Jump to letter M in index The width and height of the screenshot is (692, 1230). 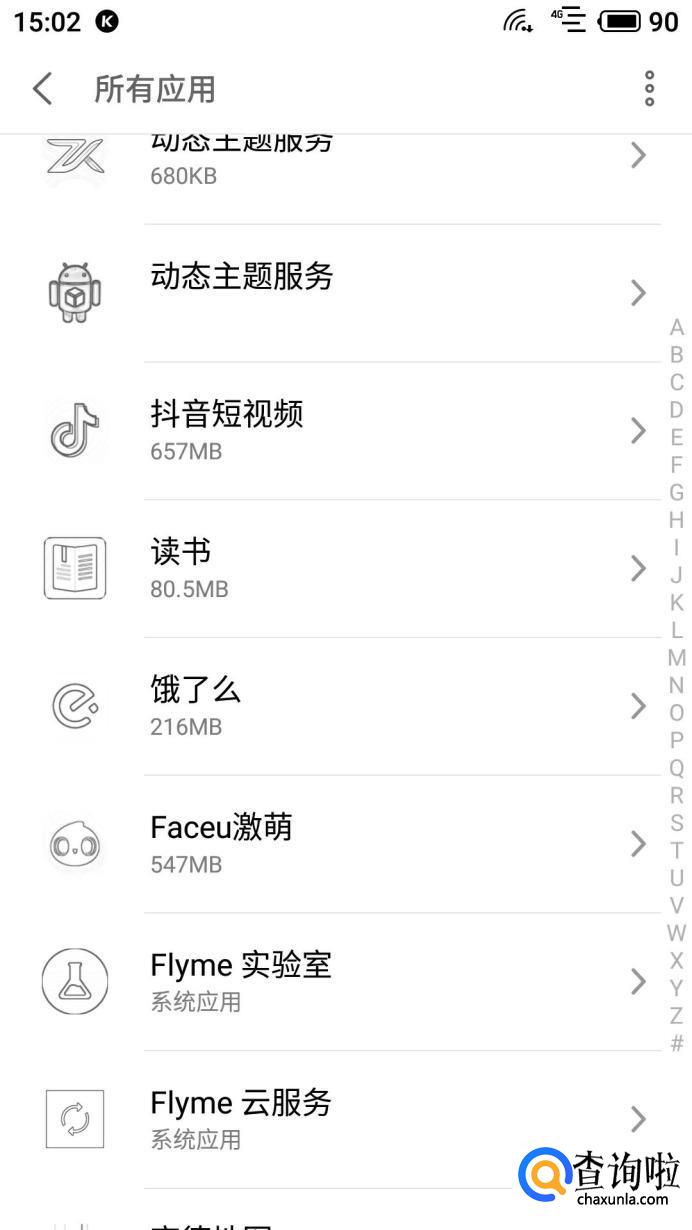(x=677, y=658)
